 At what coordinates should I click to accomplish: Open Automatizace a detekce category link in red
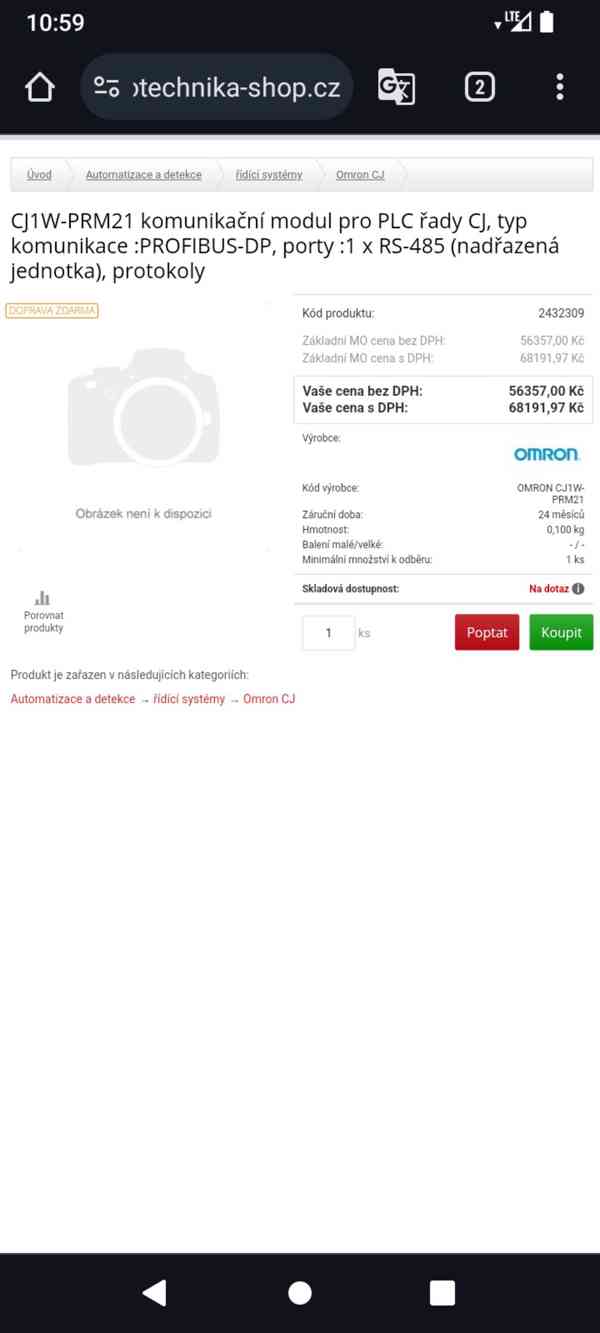click(x=72, y=699)
